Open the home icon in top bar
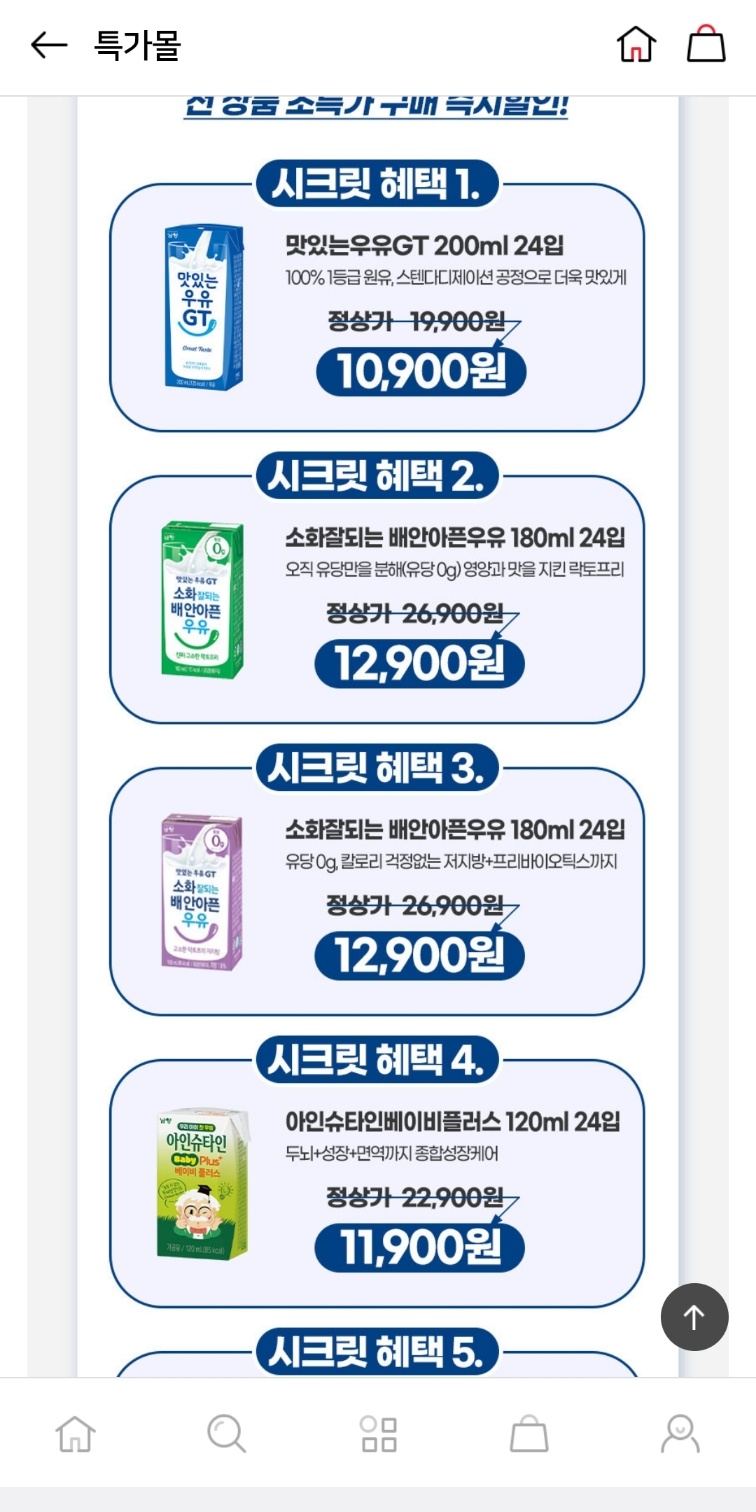This screenshot has width=756, height=1512. (636, 45)
